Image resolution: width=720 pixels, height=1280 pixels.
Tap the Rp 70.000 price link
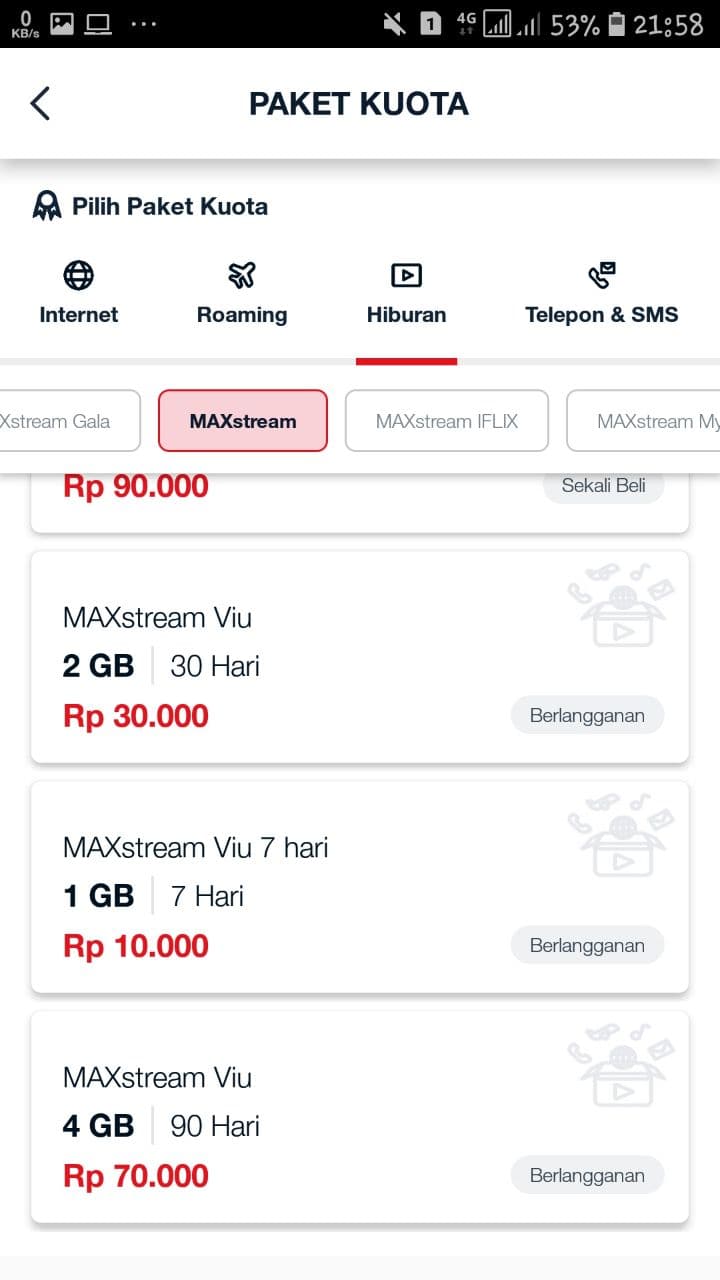coord(135,1175)
